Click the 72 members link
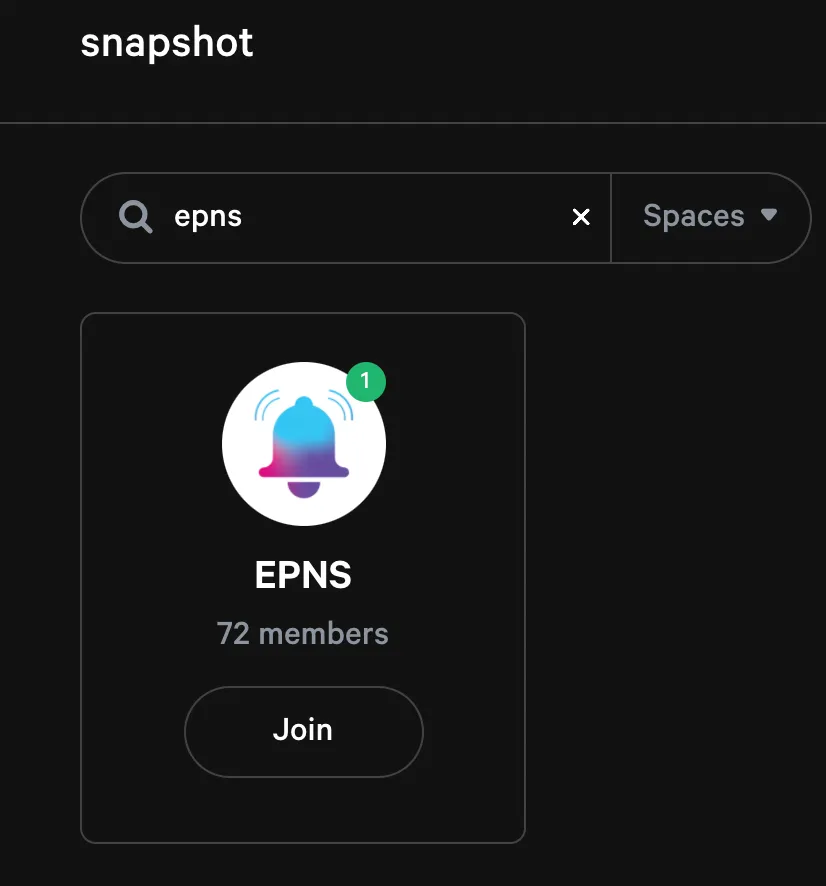This screenshot has height=886, width=826. (303, 633)
